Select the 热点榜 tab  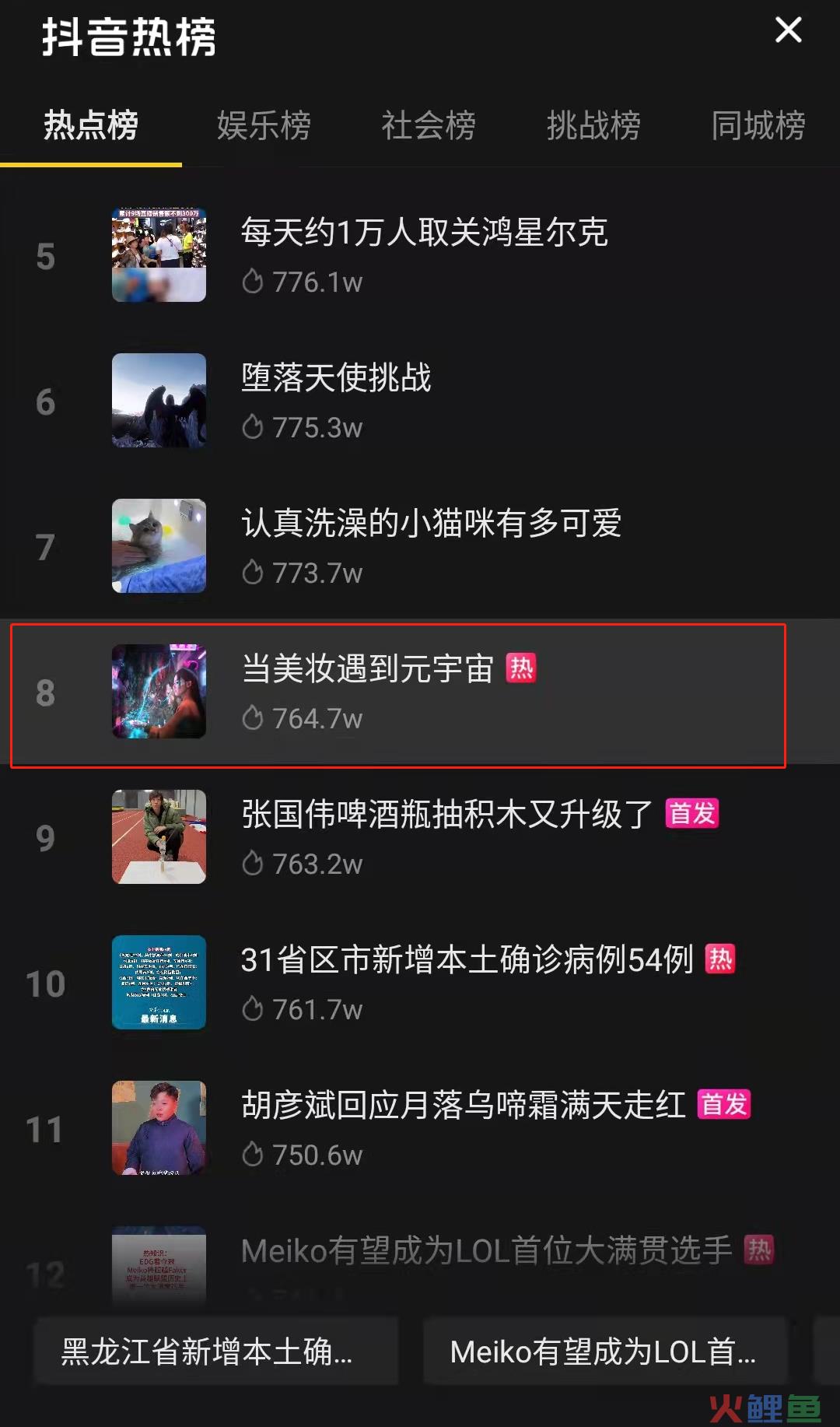coord(91,125)
